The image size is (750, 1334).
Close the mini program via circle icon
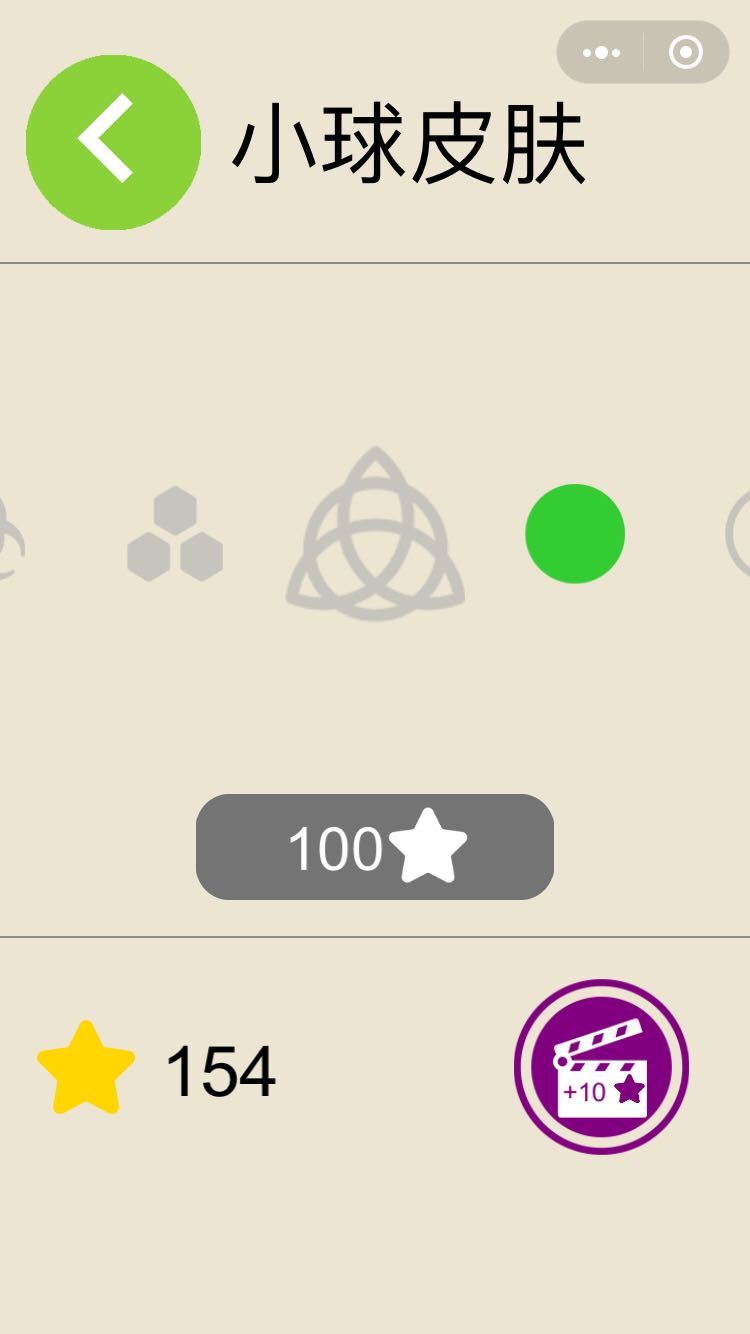(x=685, y=52)
